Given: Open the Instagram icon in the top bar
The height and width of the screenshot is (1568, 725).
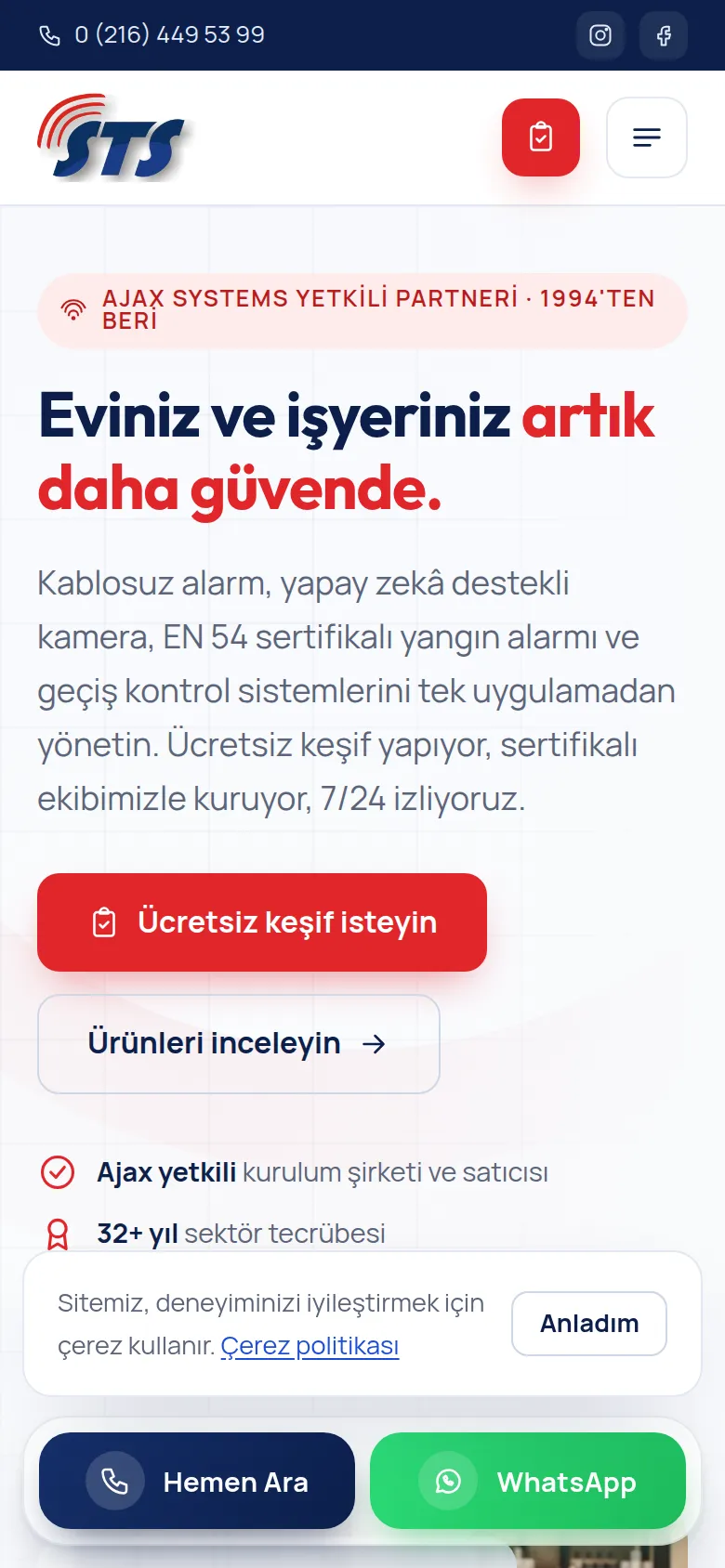Looking at the screenshot, I should tap(600, 35).
